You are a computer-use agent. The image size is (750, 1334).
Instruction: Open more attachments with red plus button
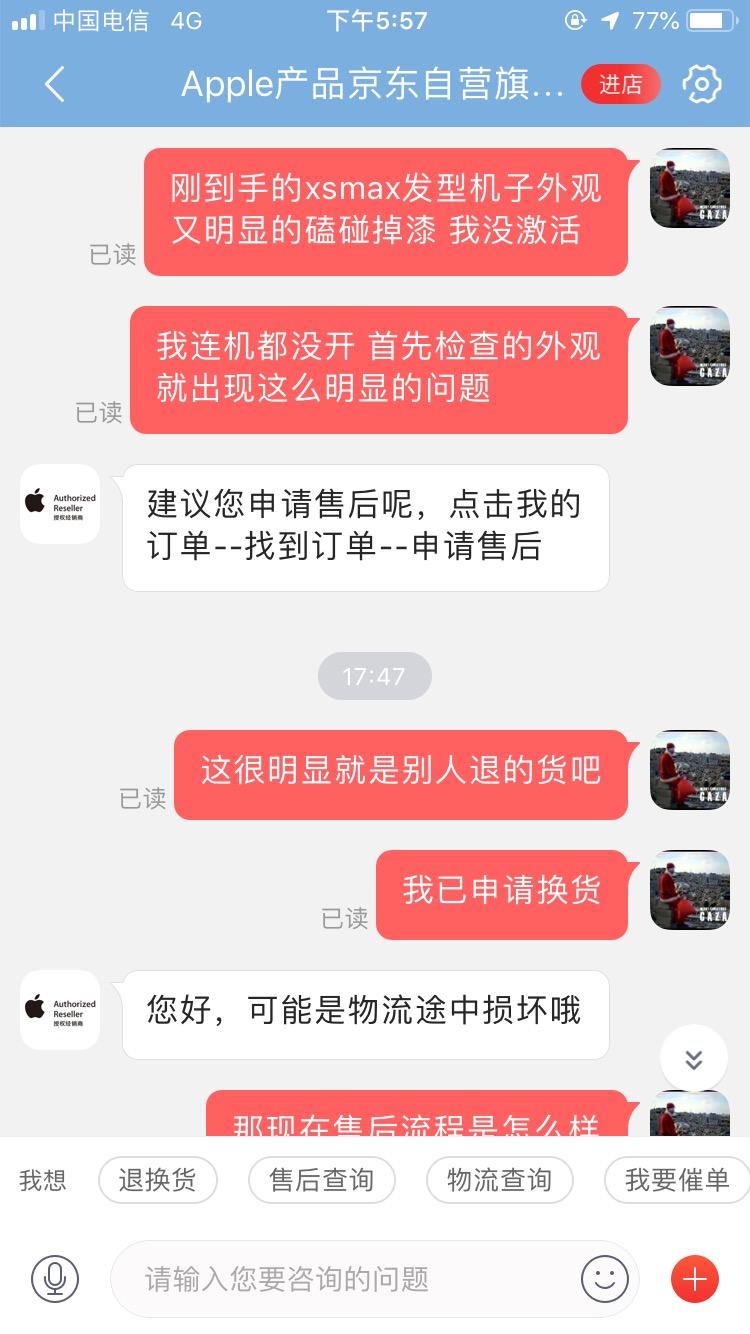point(694,1278)
